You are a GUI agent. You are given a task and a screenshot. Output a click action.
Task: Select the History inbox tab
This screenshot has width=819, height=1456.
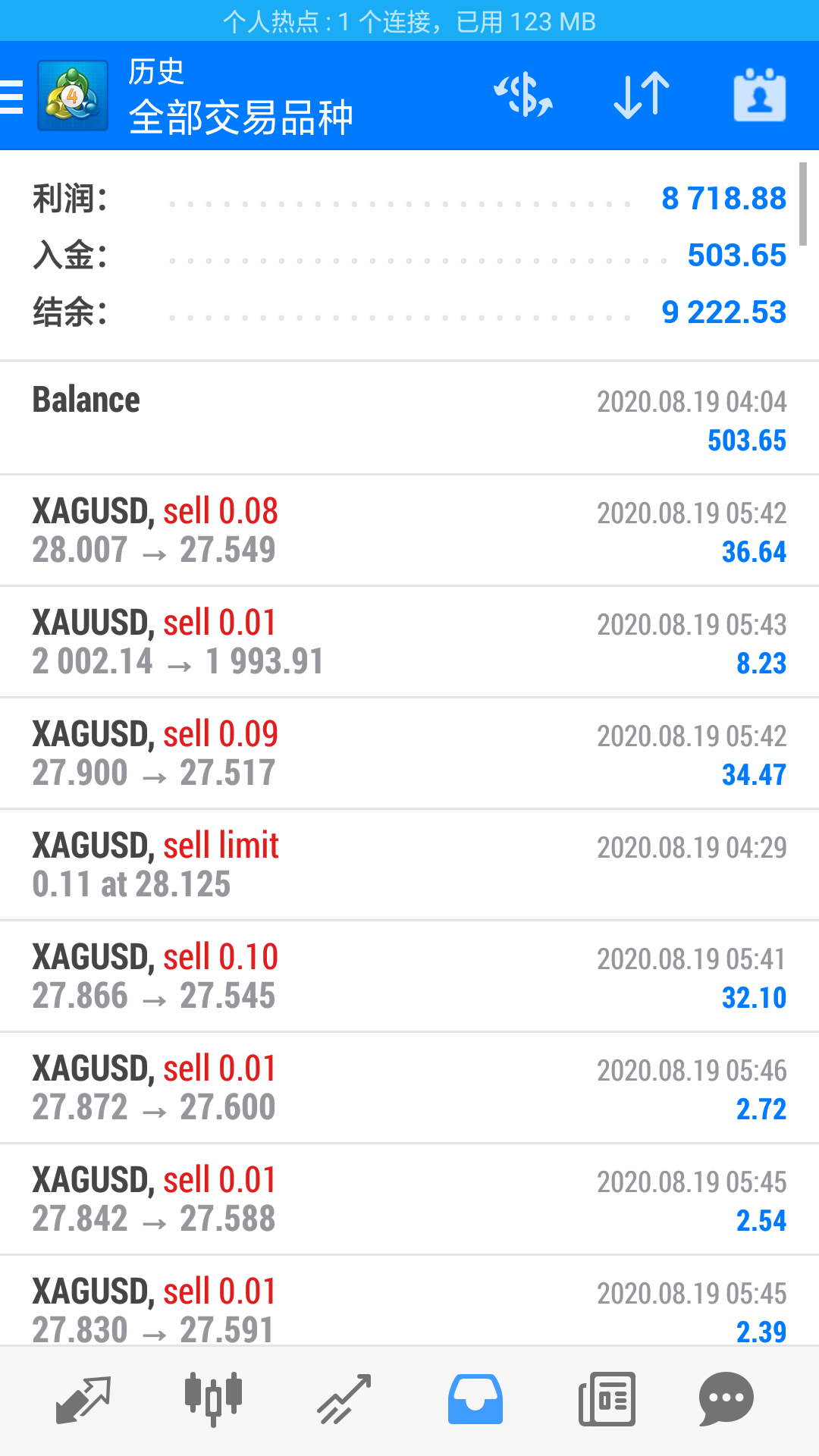tap(475, 1400)
